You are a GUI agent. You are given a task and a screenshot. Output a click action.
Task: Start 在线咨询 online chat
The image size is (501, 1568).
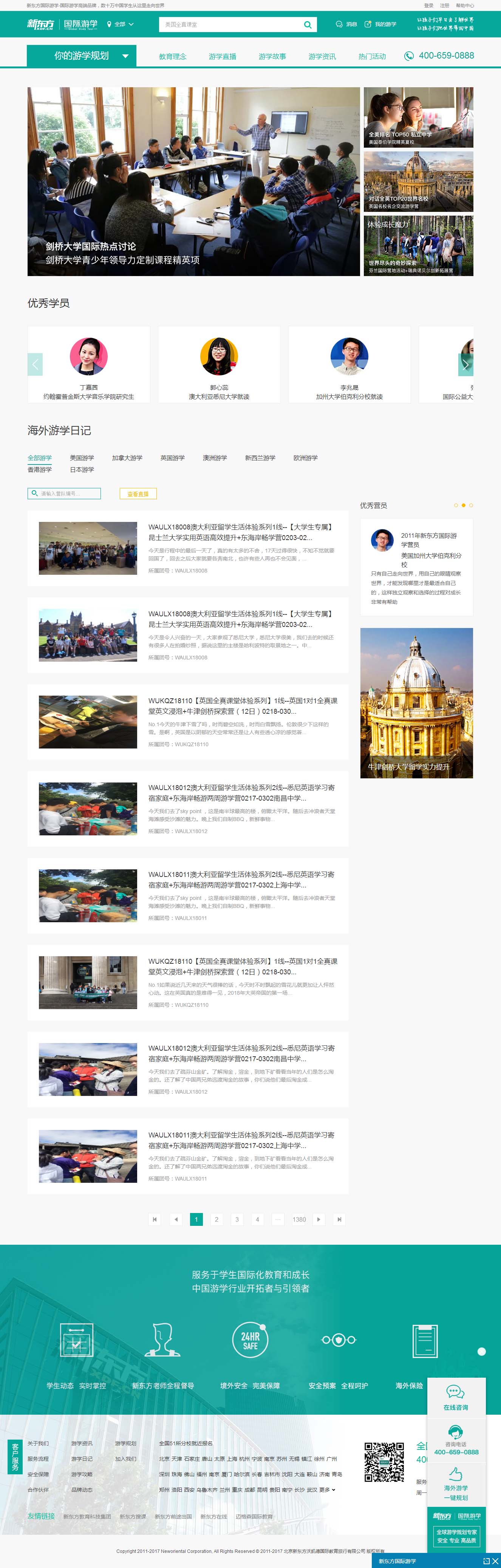[455, 1398]
